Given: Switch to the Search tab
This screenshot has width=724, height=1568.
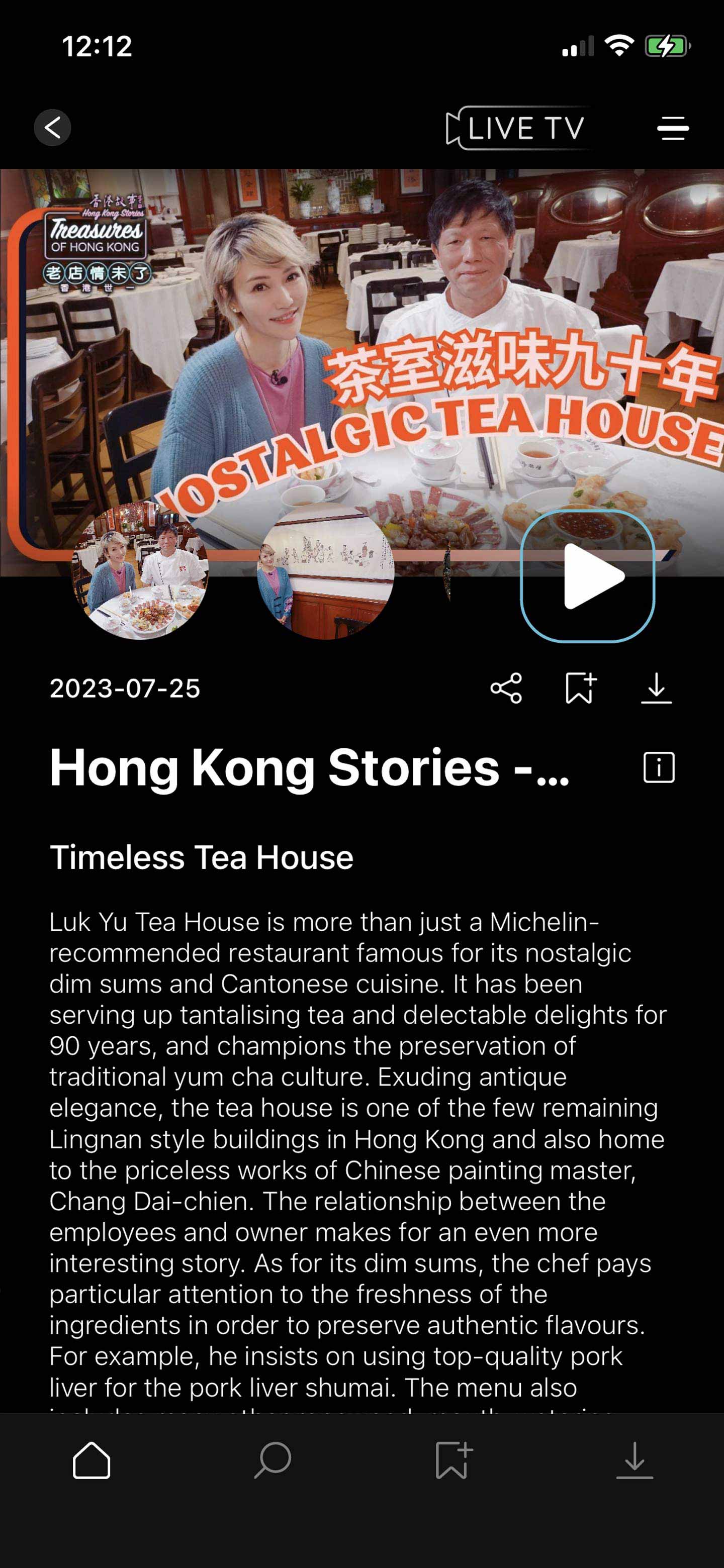Looking at the screenshot, I should (273, 1461).
